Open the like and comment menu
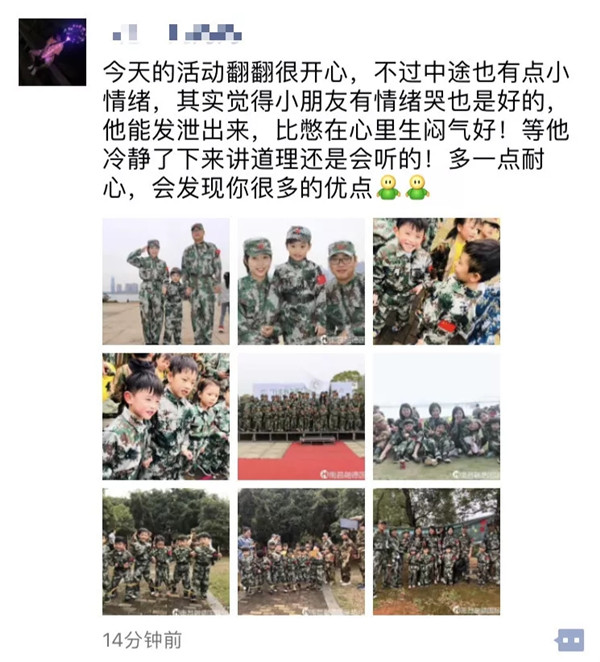This screenshot has width=600, height=662. point(570,640)
